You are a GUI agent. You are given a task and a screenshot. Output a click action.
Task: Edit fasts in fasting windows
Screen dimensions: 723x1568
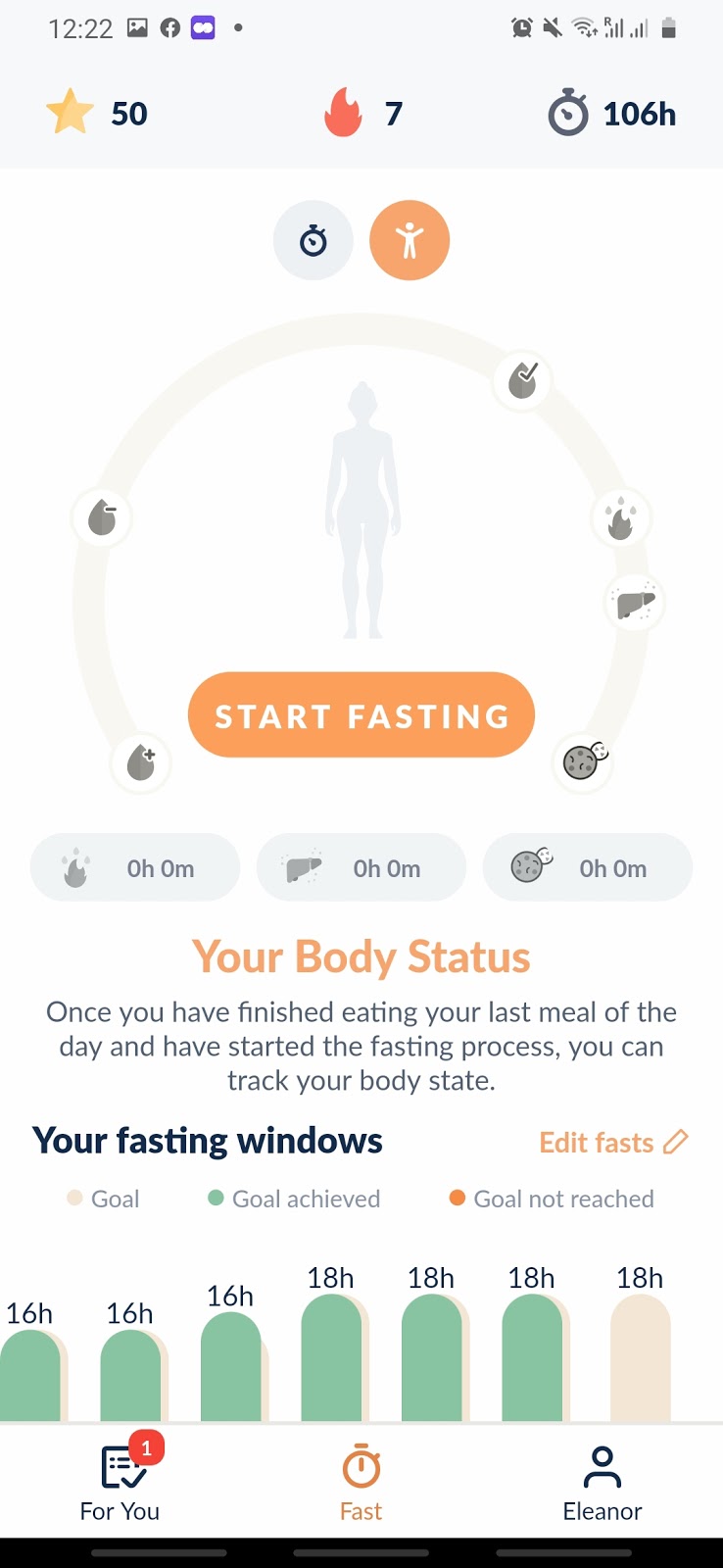[x=613, y=1143]
